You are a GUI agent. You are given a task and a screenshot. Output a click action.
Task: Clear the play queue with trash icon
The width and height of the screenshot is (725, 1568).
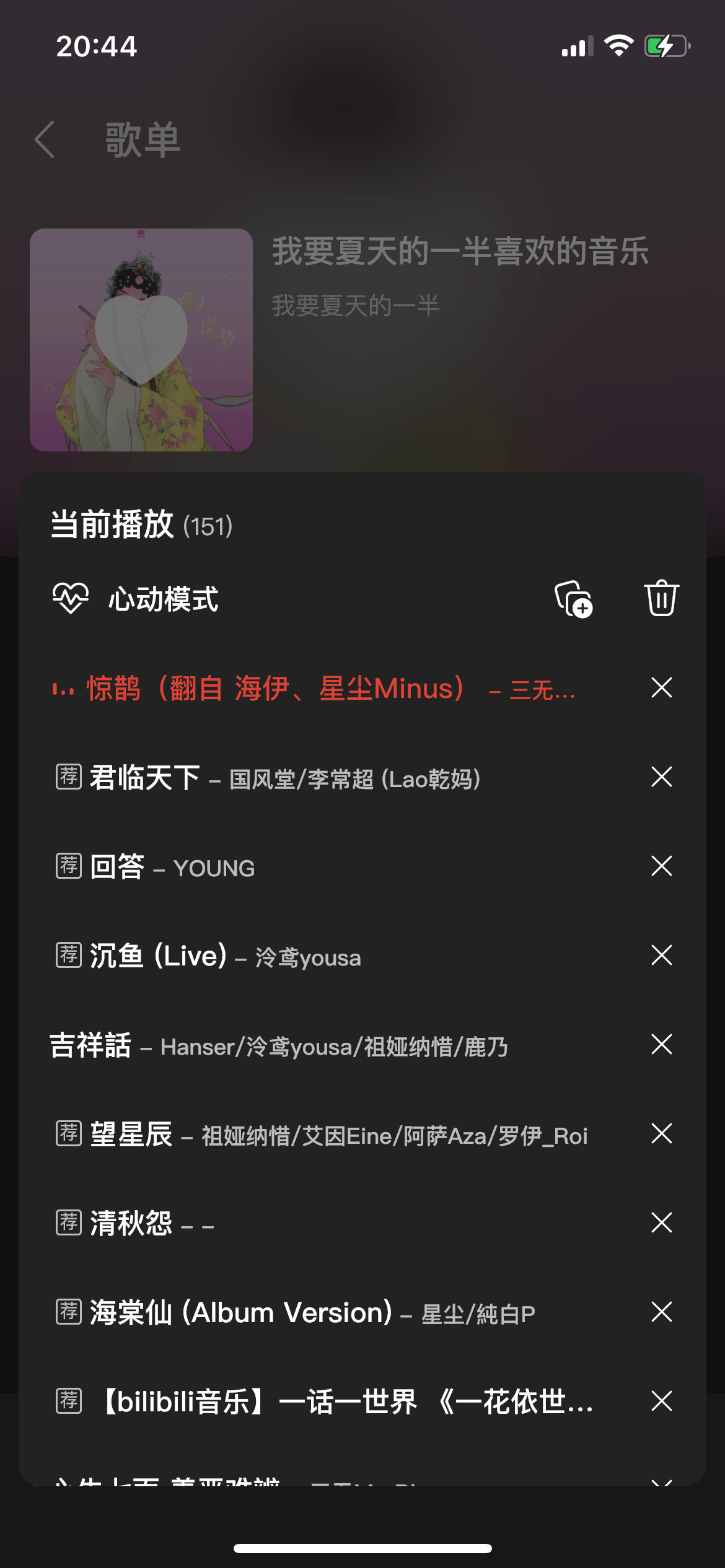tap(661, 599)
